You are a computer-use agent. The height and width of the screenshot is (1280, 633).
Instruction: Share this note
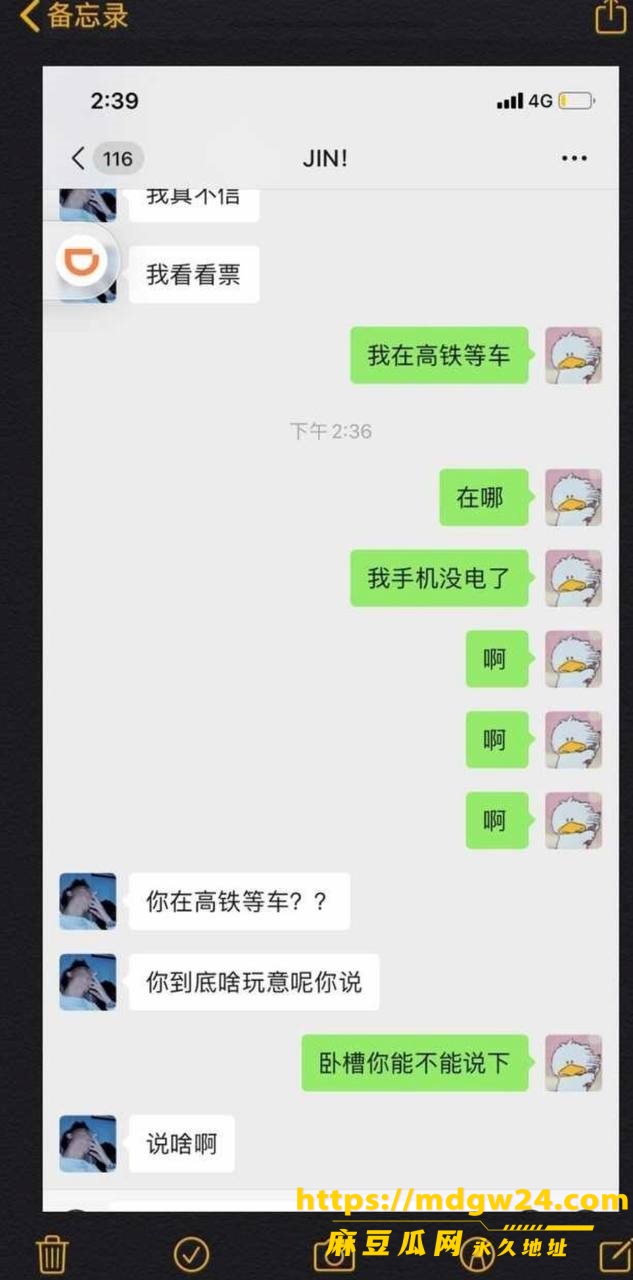[610, 16]
